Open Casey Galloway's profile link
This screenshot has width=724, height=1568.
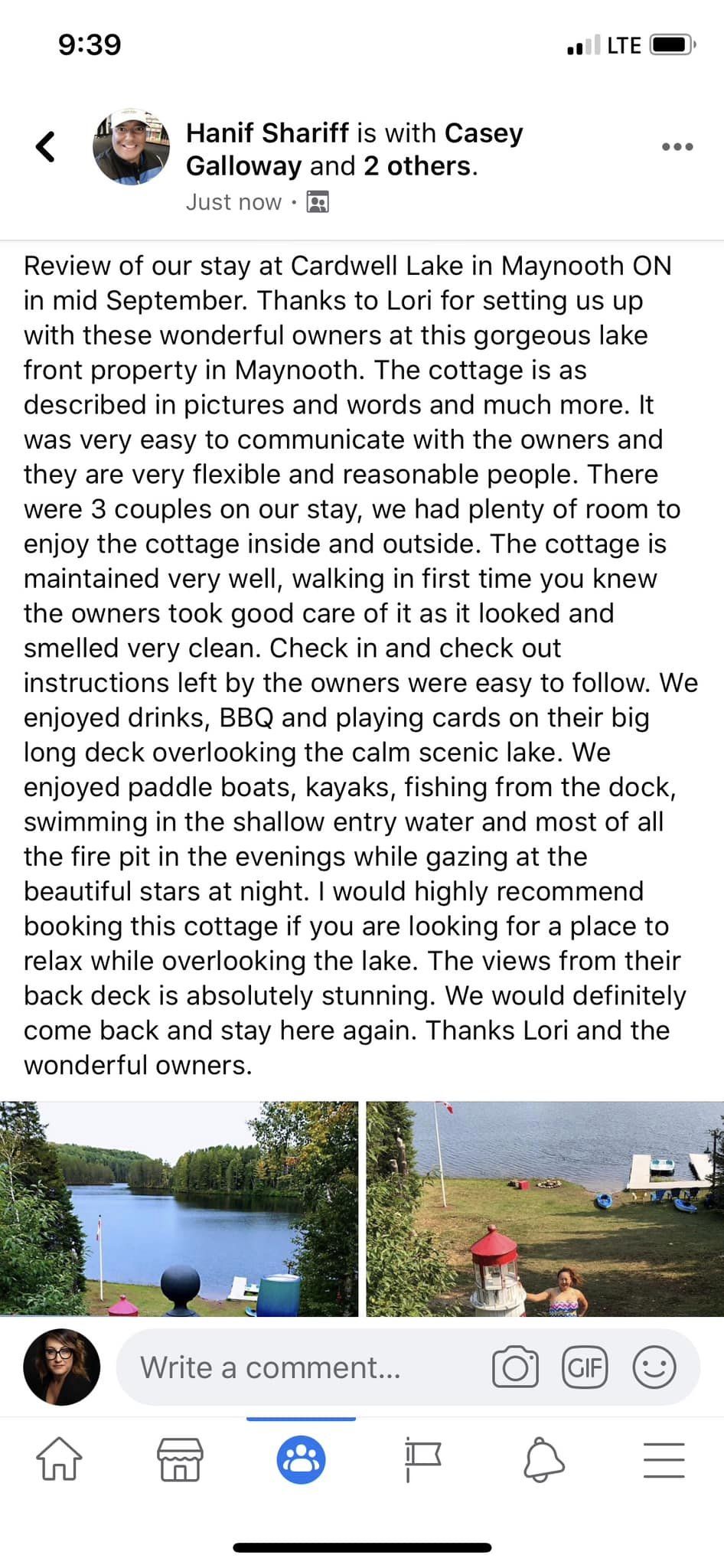point(354,149)
